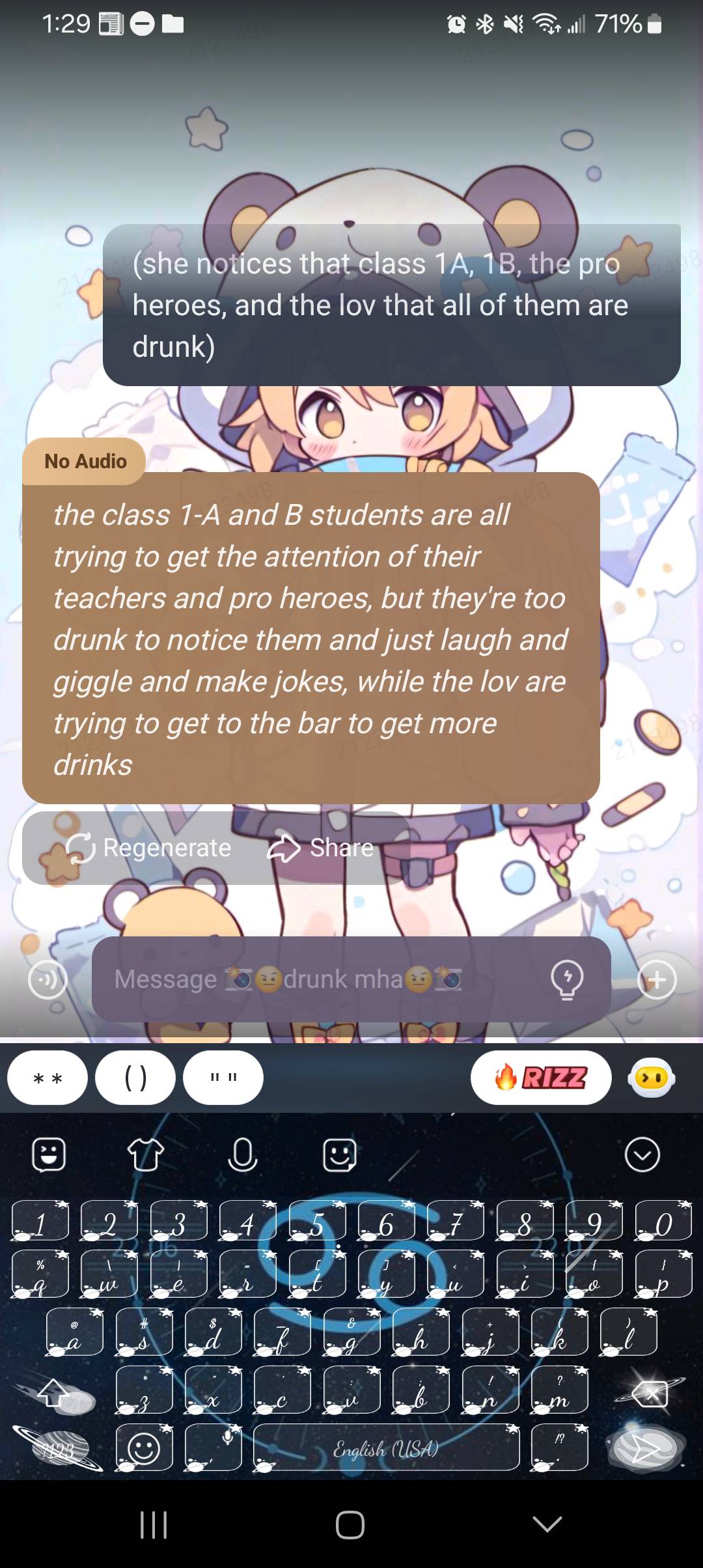Collapse the keyboard toolbar chevron
Viewport: 703px width, 1568px height.
click(642, 1155)
